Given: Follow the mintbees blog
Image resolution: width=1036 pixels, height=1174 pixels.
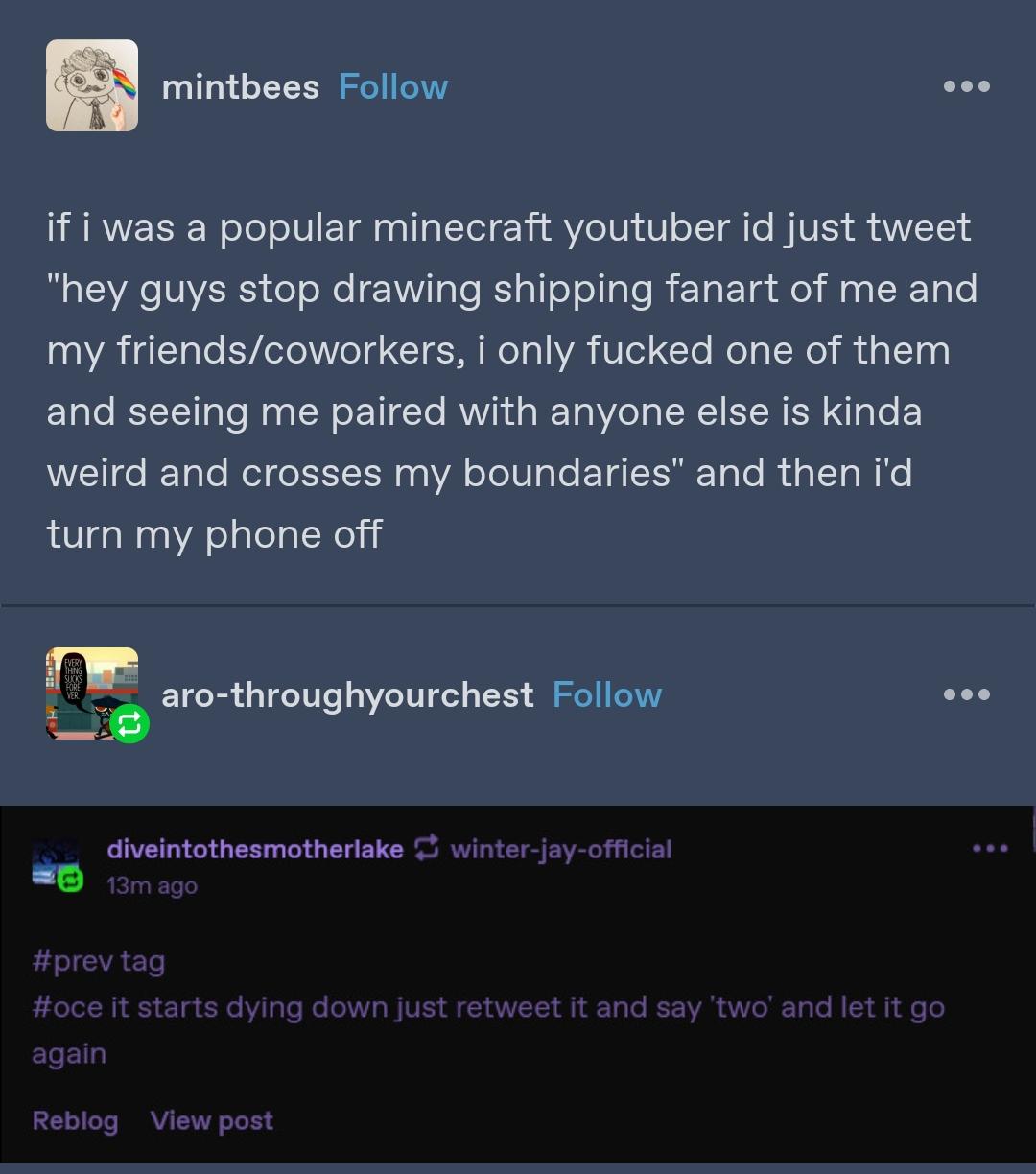Looking at the screenshot, I should coord(392,87).
